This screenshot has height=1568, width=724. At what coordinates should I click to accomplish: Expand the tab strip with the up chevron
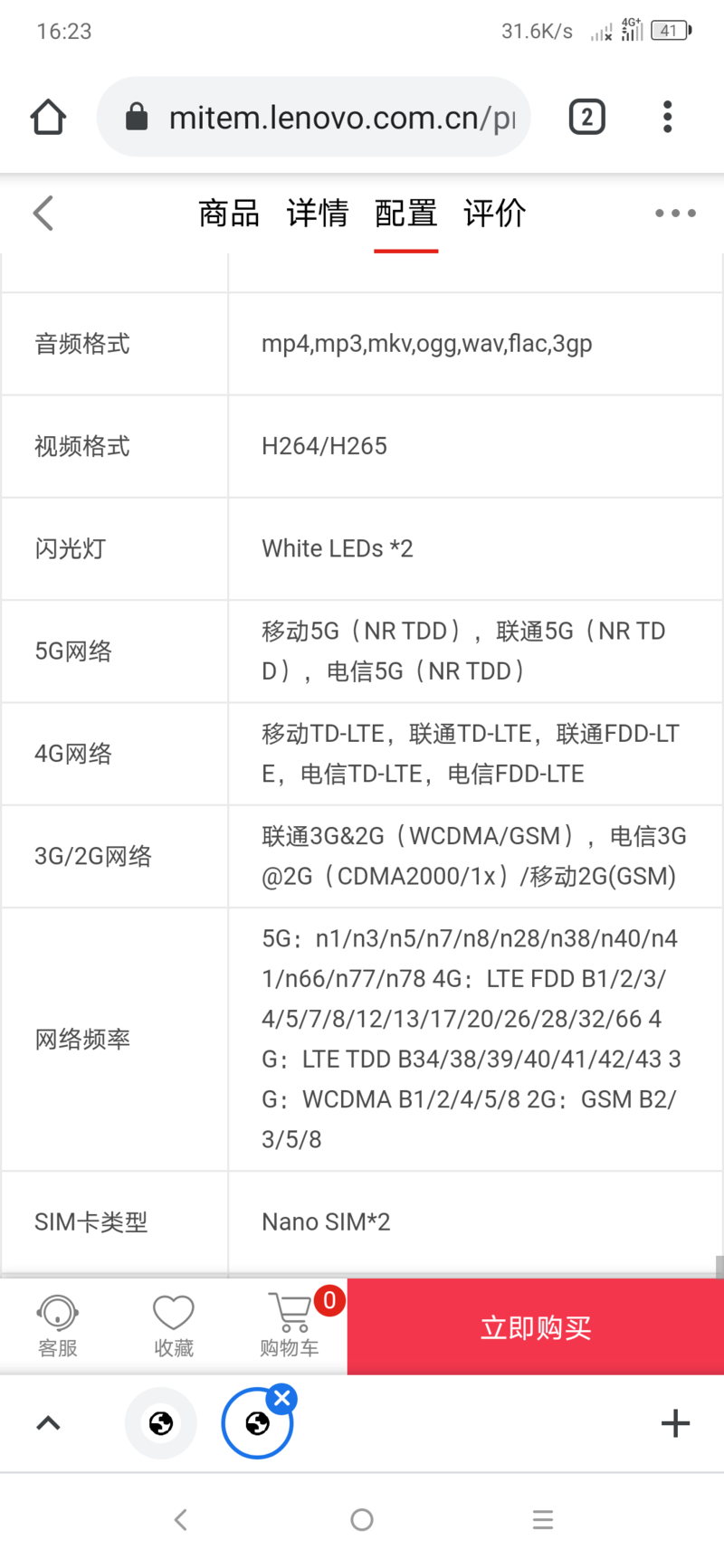48,1423
